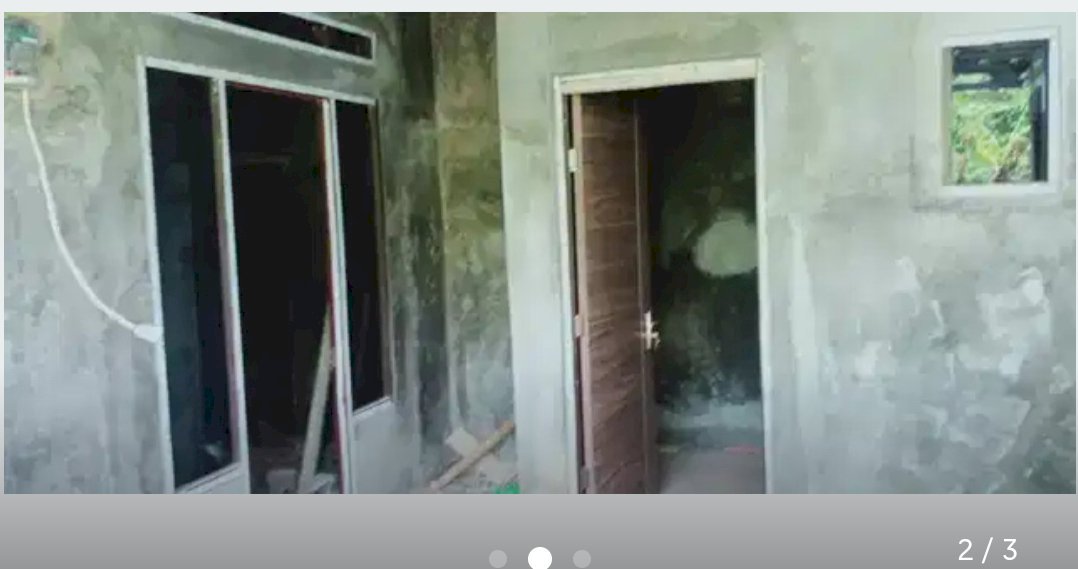The width and height of the screenshot is (1078, 569).
Task: Open the house photo in full view
Action: [539, 252]
